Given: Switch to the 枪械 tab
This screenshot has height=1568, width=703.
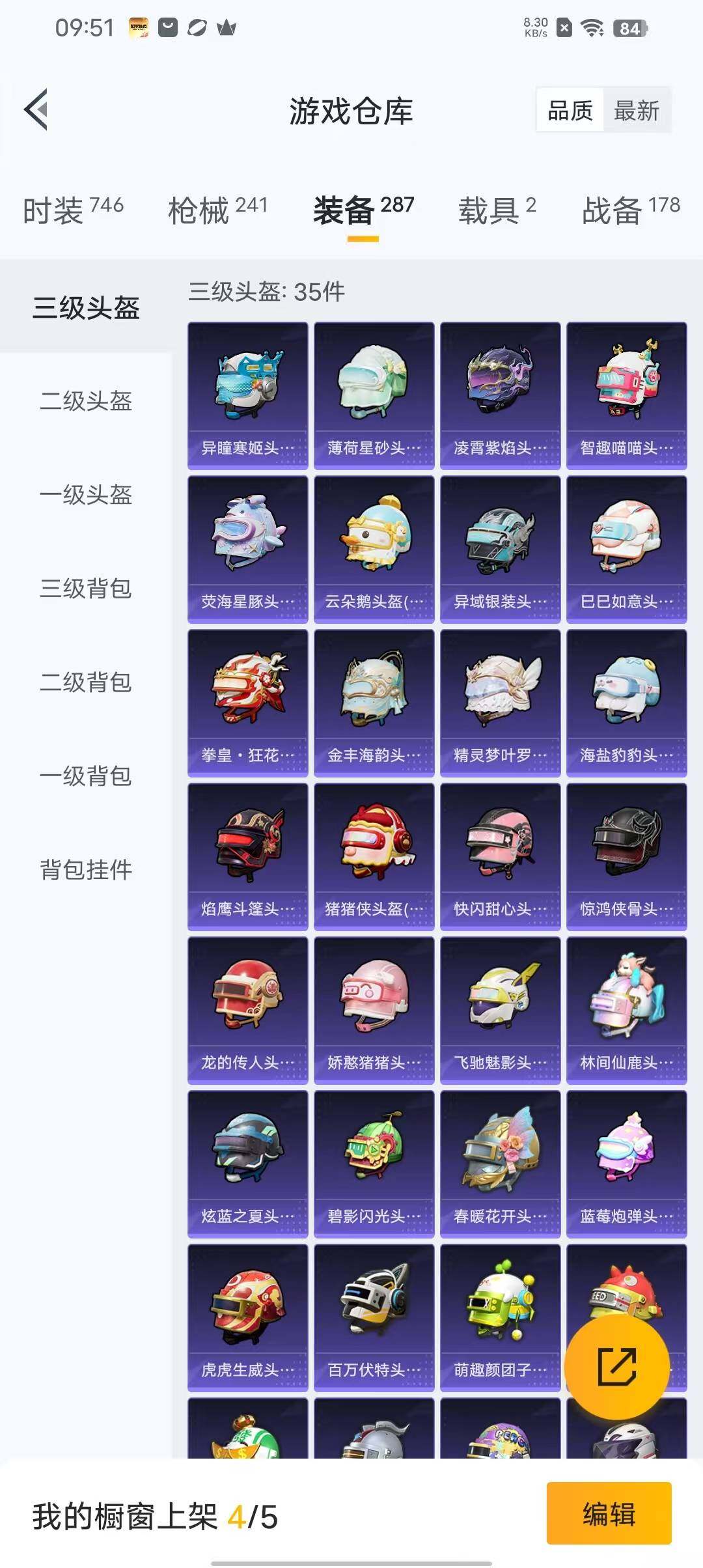Looking at the screenshot, I should point(217,210).
